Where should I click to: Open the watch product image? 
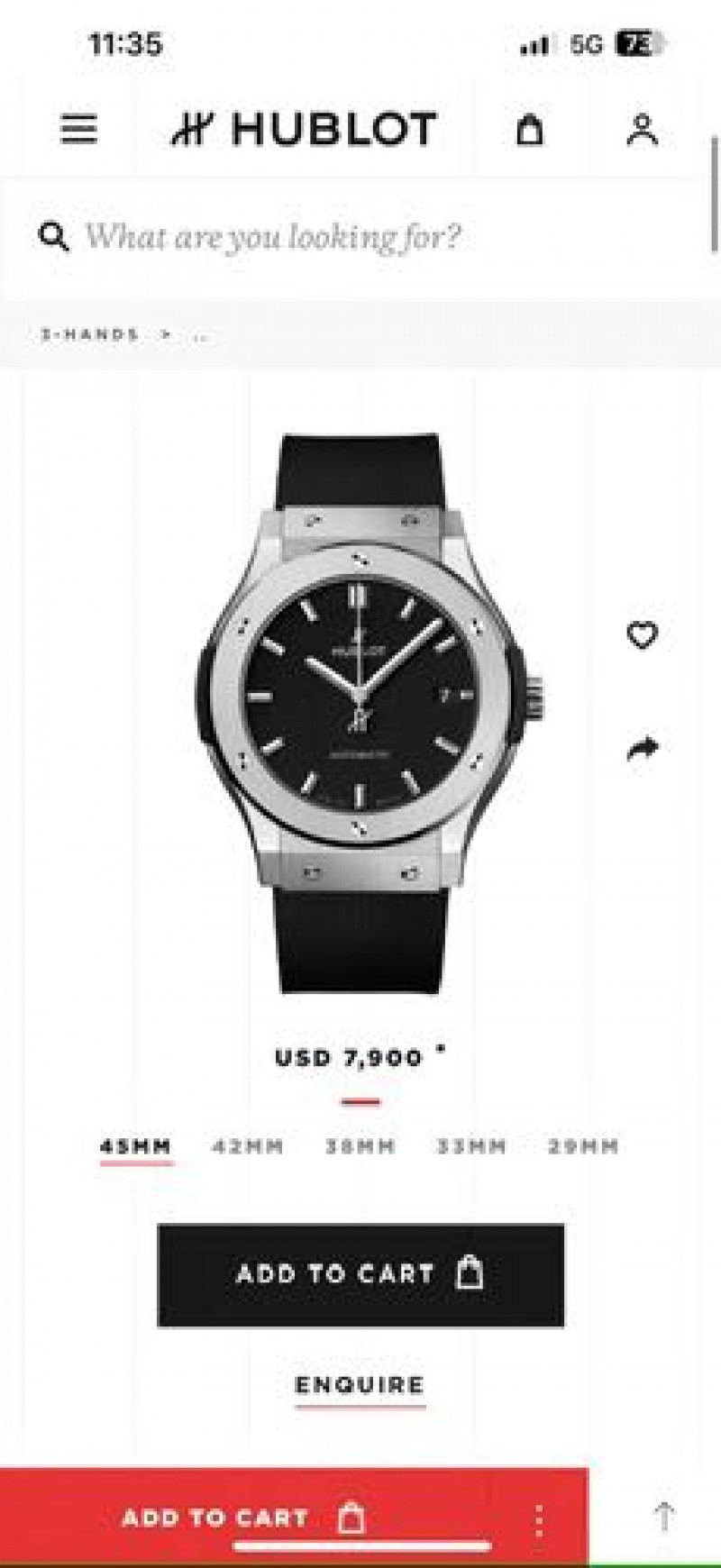[x=360, y=712]
